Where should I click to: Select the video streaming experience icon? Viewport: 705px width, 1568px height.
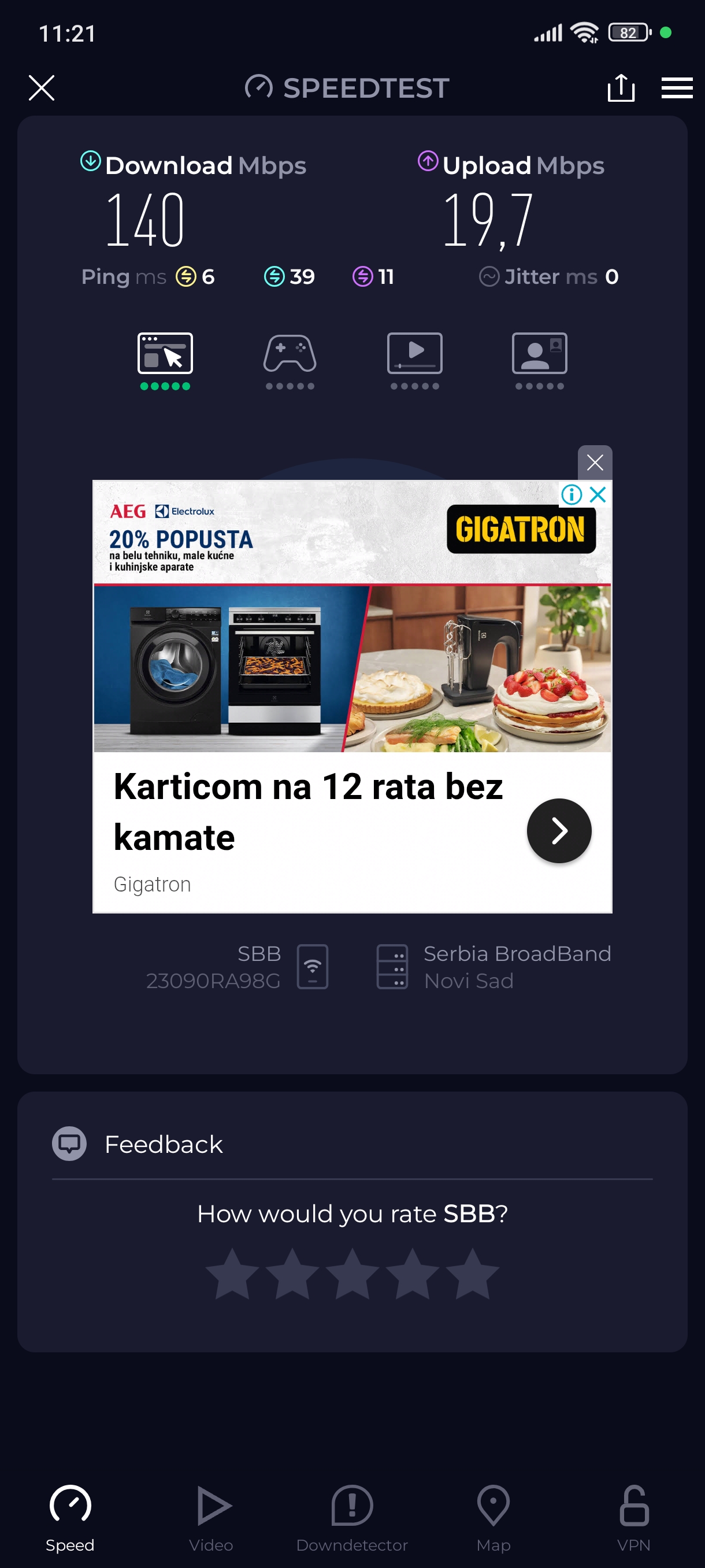coord(414,354)
